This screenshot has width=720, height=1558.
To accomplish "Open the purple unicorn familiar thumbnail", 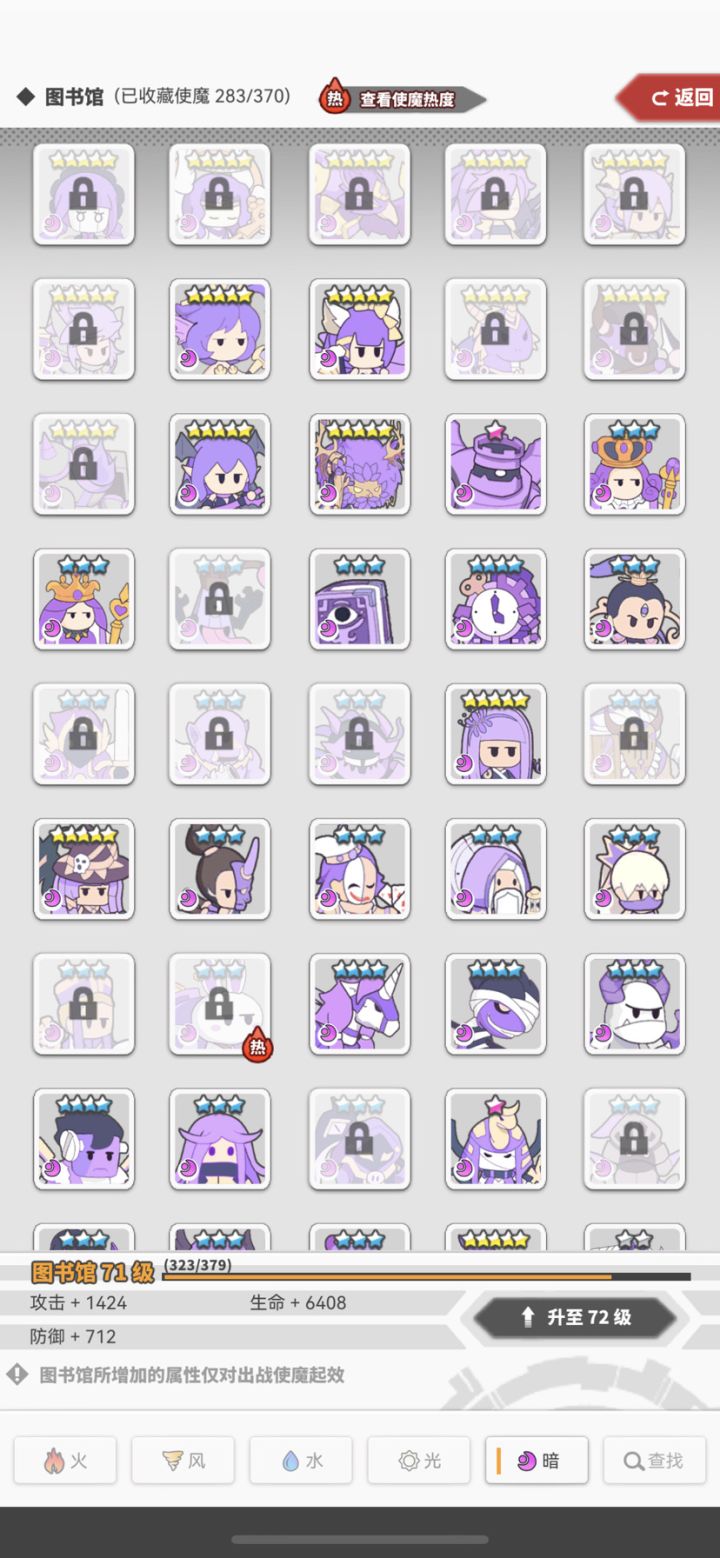I will [360, 1004].
